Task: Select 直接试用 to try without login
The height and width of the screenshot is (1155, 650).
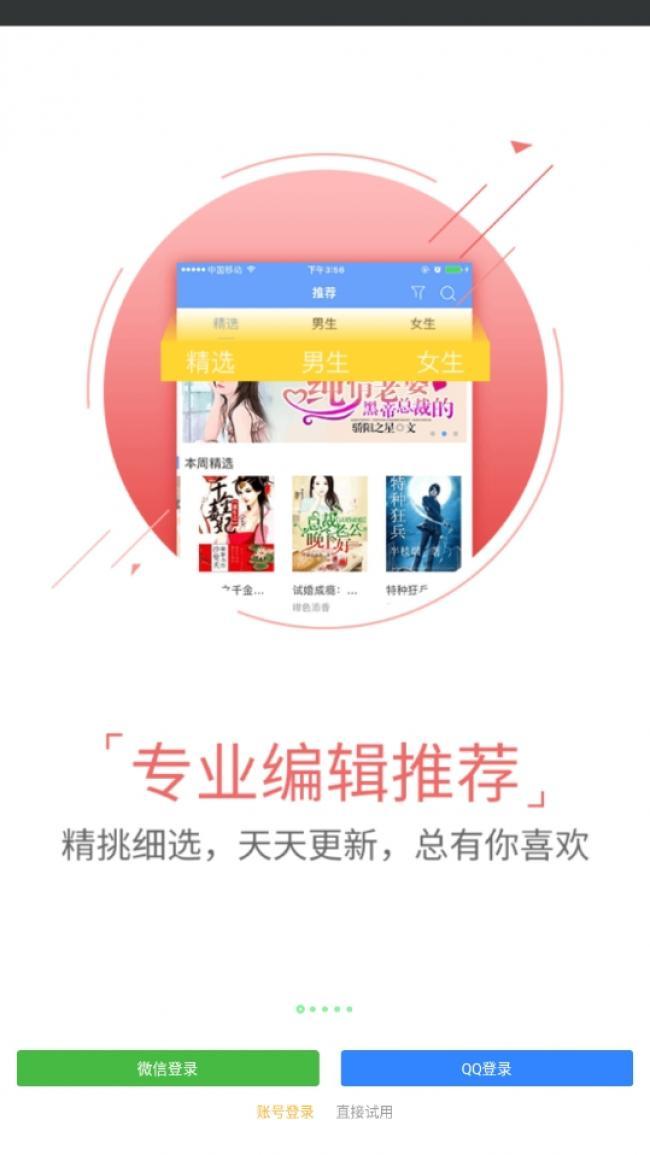Action: point(364,1112)
